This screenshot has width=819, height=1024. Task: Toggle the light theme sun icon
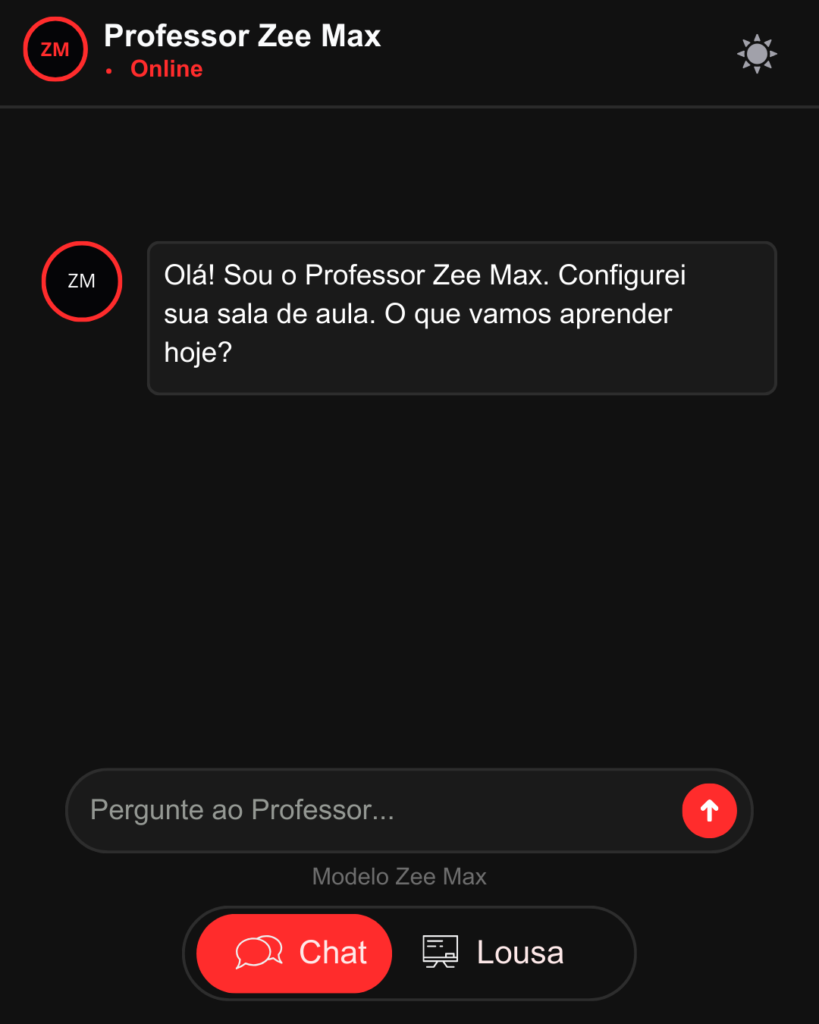[757, 53]
